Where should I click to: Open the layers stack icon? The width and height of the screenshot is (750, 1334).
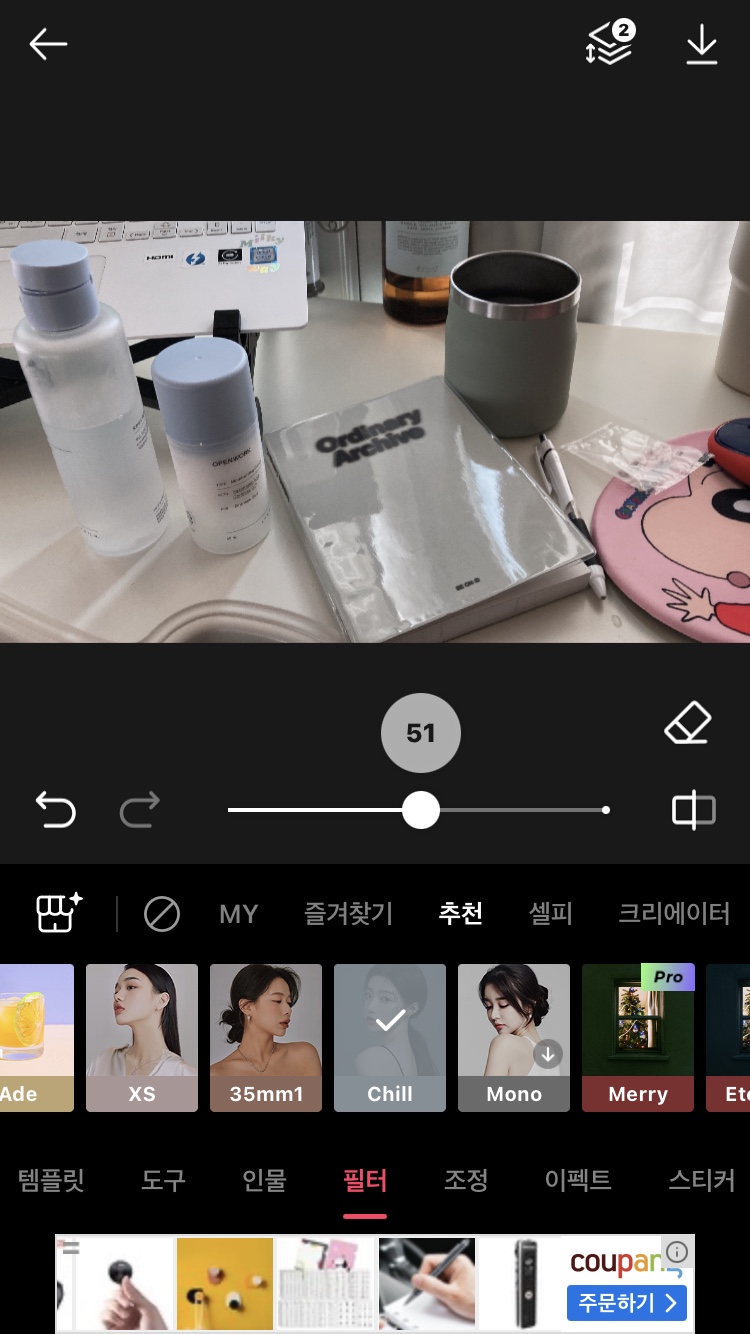point(609,44)
